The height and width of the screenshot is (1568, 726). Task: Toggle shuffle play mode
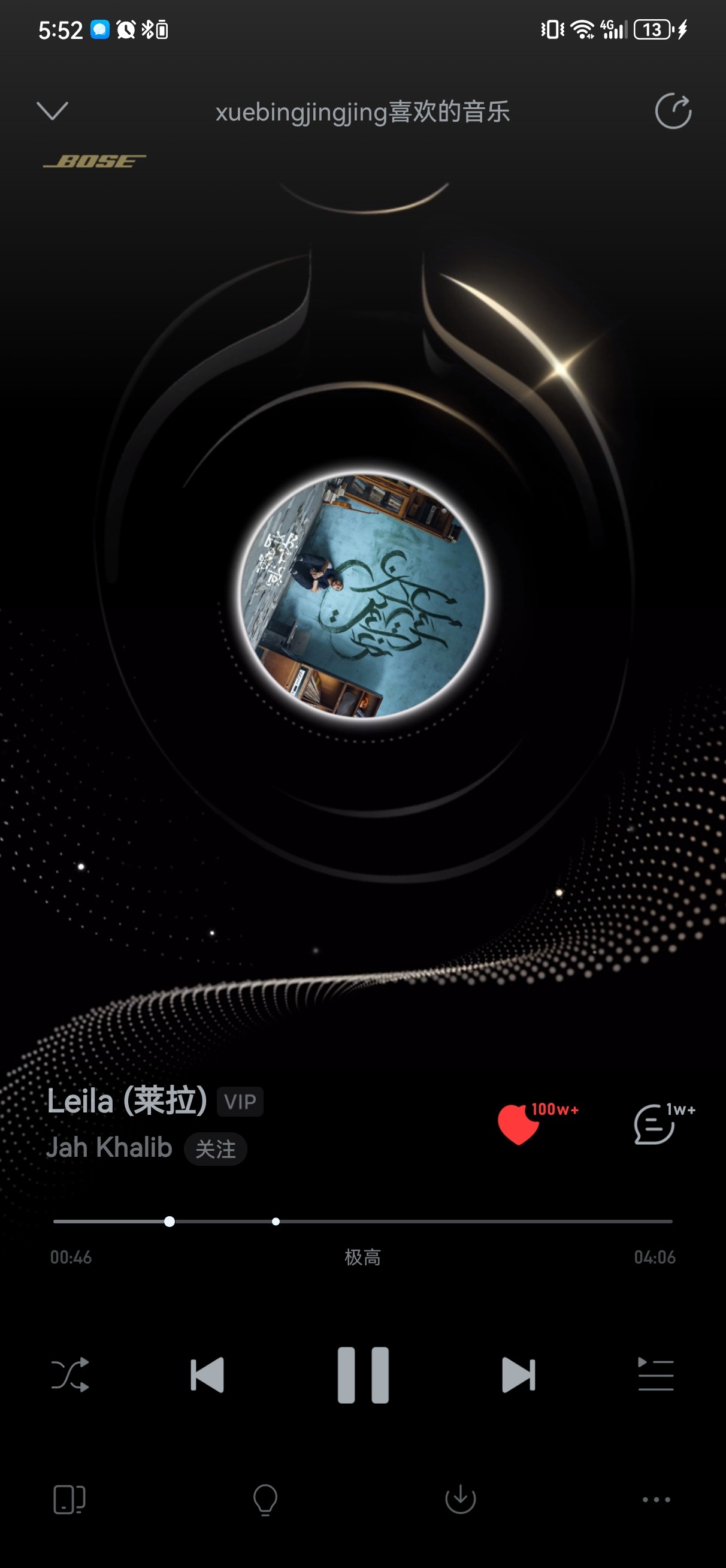pos(70,1374)
